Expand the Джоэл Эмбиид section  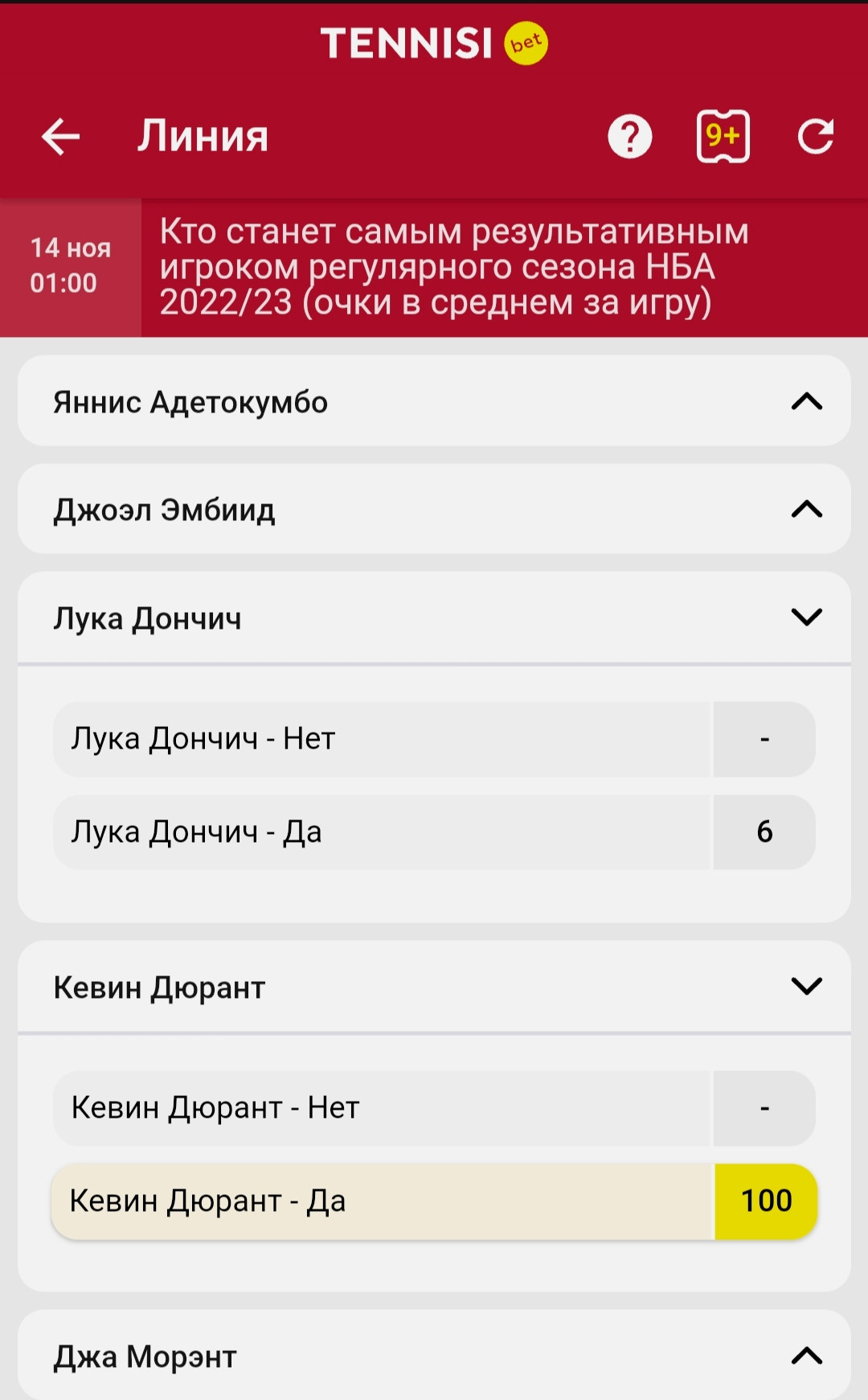pos(806,509)
